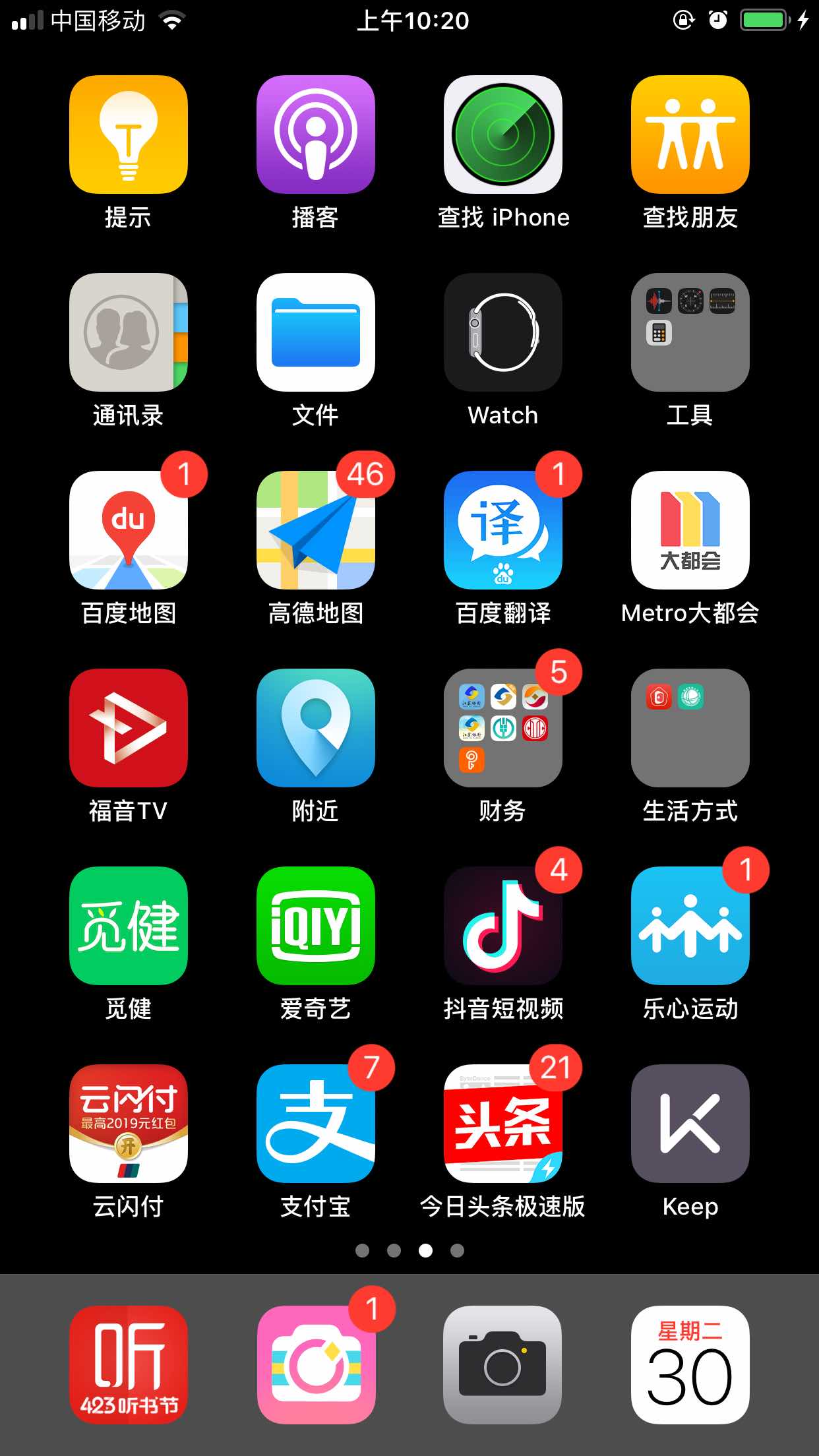819x1456 pixels.
Task: Launch 爱奇艺 iQIYI video app
Action: (316, 926)
